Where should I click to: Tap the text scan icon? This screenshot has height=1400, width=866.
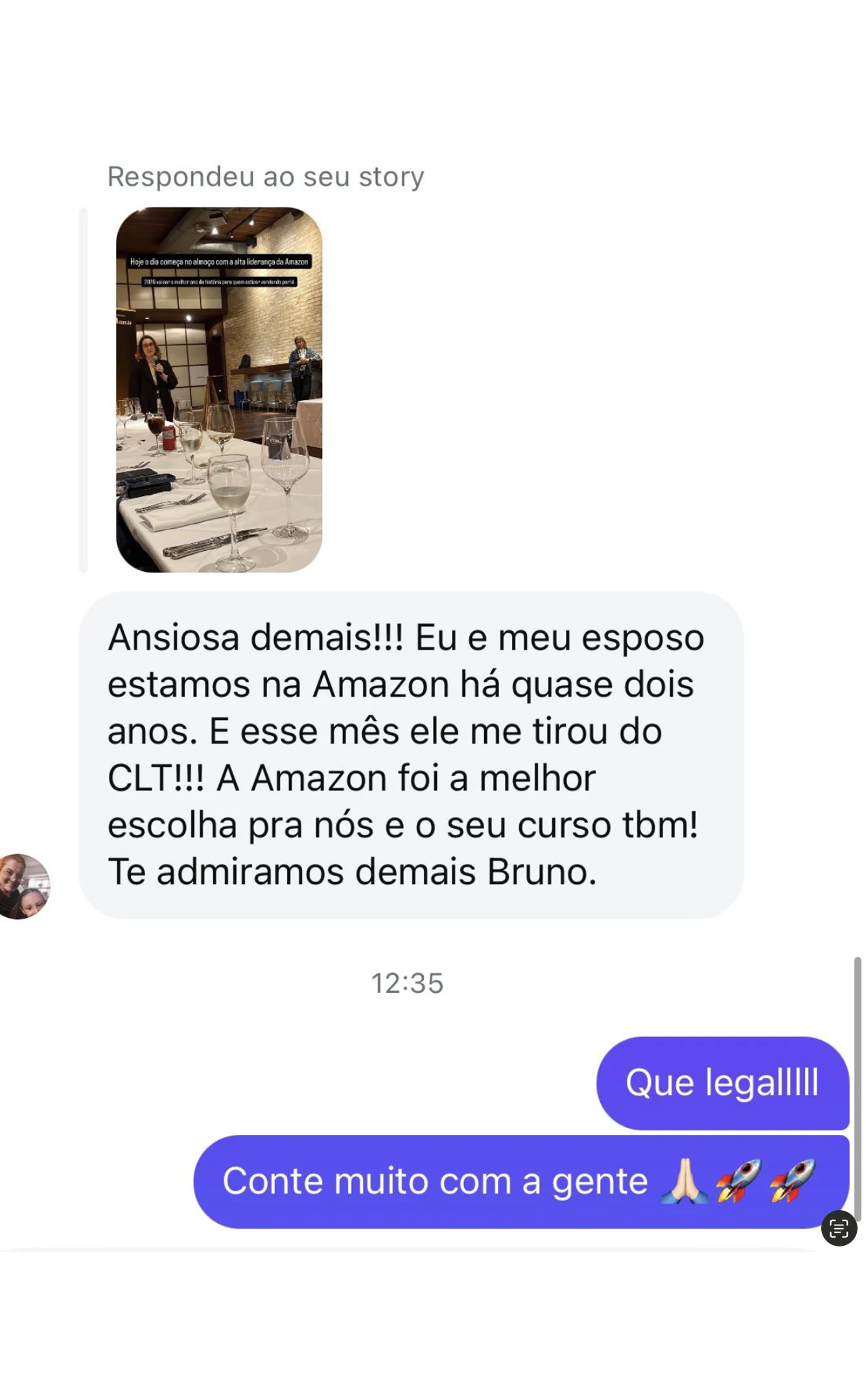[x=839, y=1228]
